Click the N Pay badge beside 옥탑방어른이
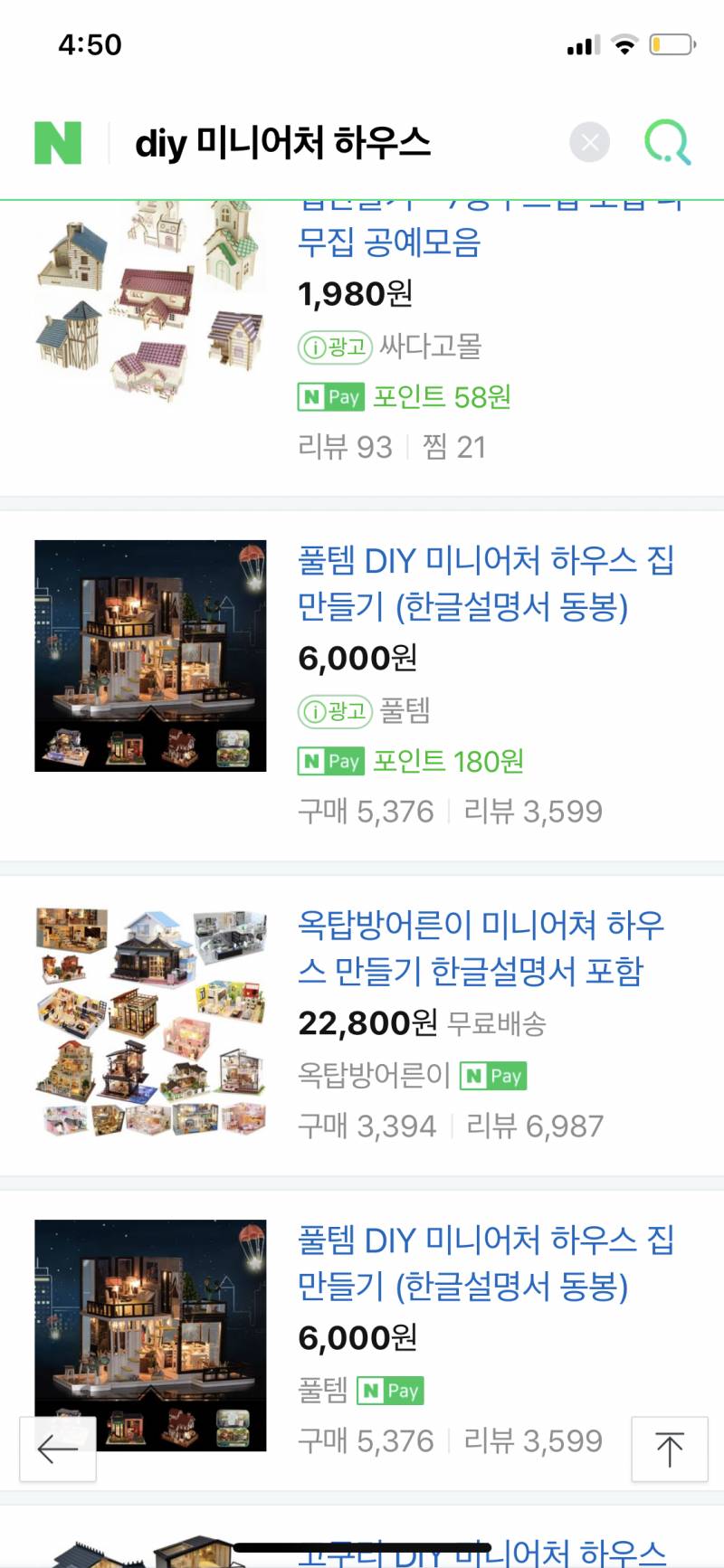724x1568 pixels. point(493,1075)
